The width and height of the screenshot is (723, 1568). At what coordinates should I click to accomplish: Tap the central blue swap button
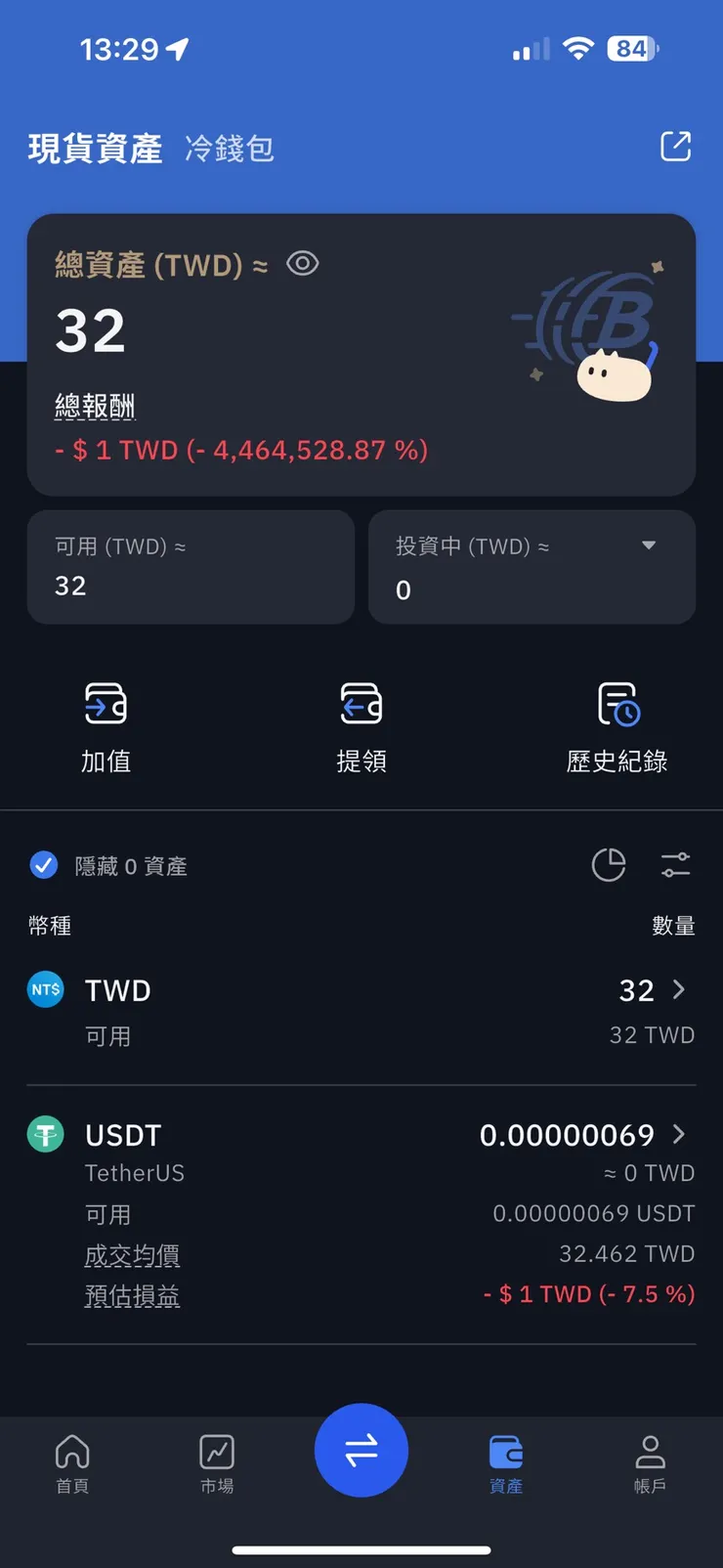click(x=361, y=1451)
